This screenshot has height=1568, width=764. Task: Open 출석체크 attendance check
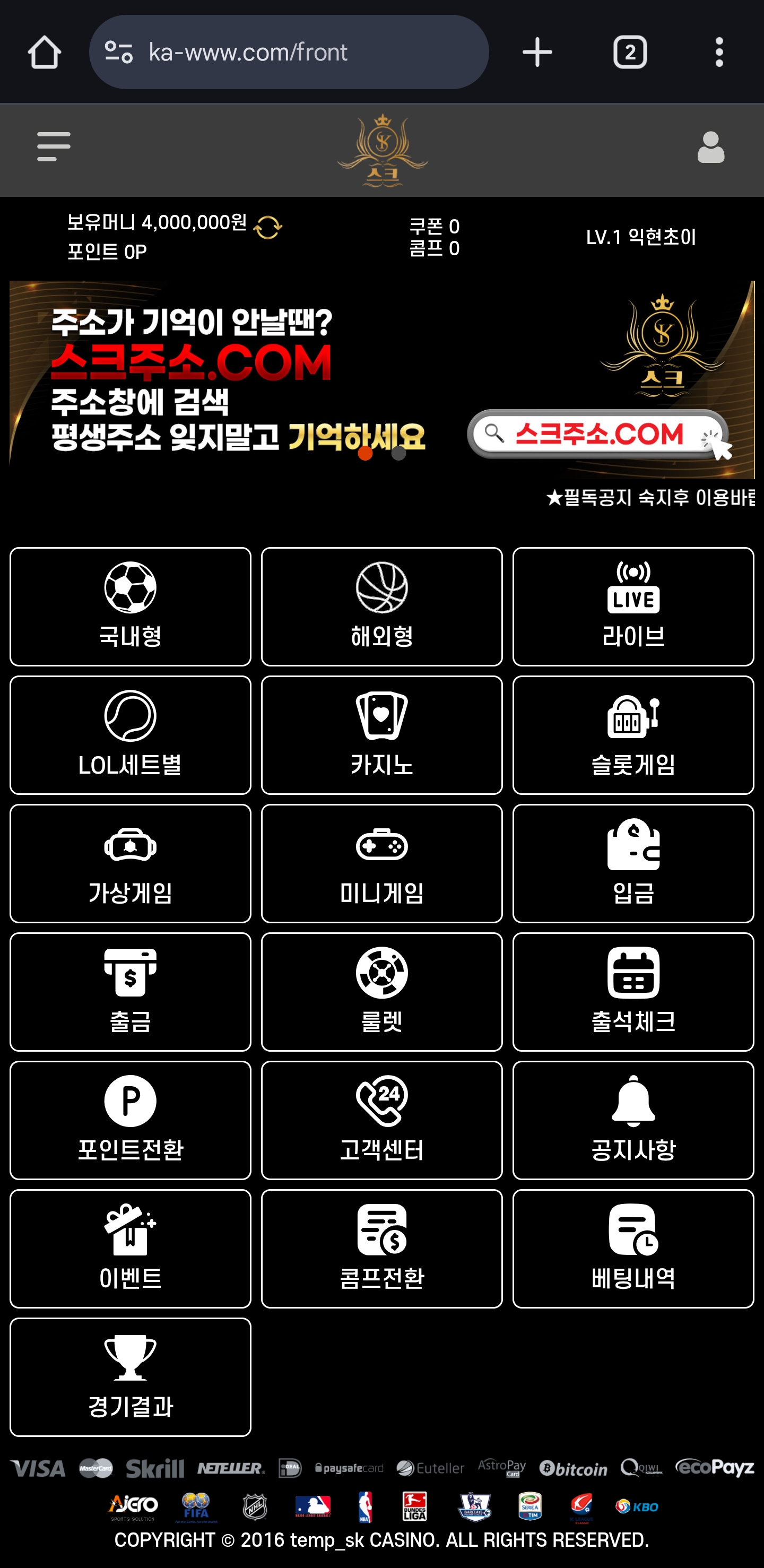tap(633, 992)
